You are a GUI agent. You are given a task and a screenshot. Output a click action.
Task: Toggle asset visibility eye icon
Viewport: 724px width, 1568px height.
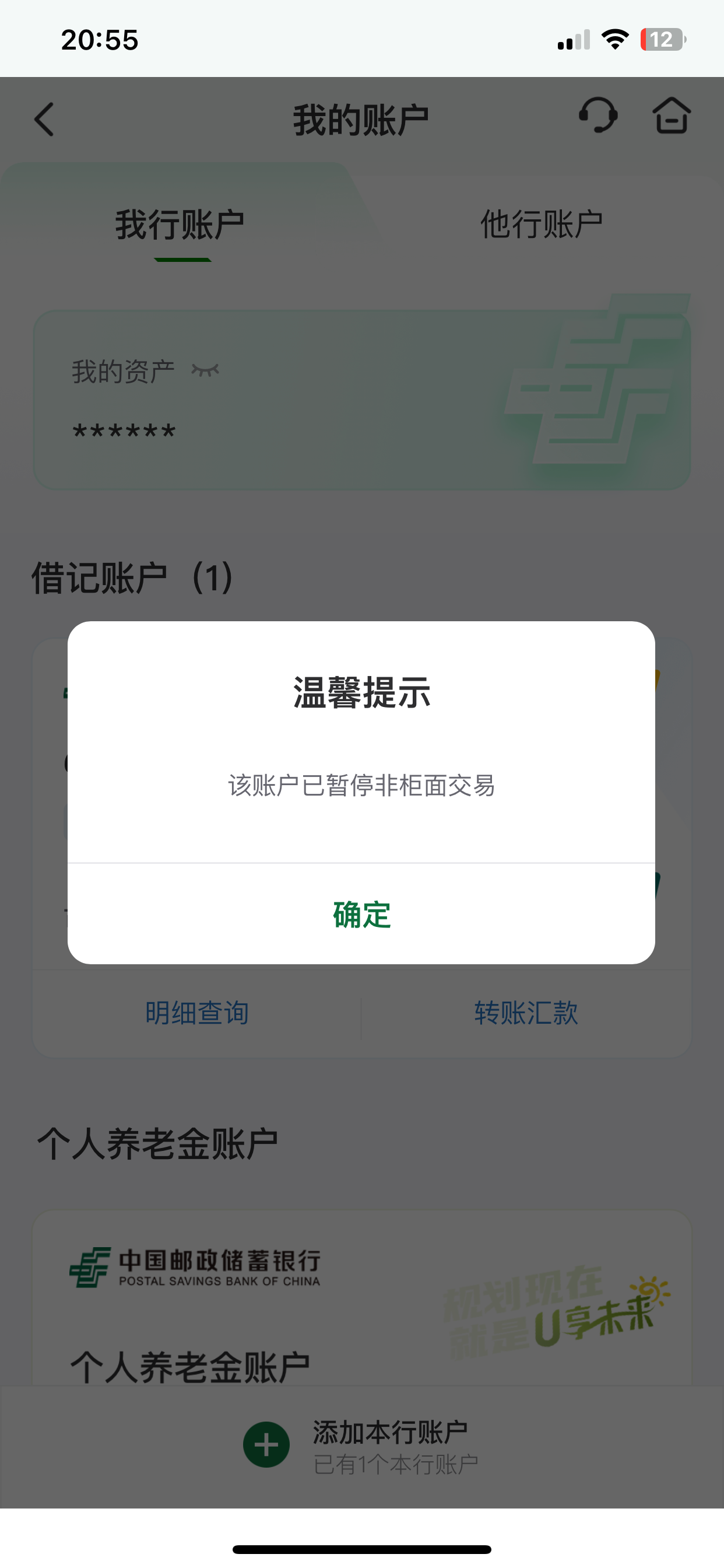coord(205,370)
